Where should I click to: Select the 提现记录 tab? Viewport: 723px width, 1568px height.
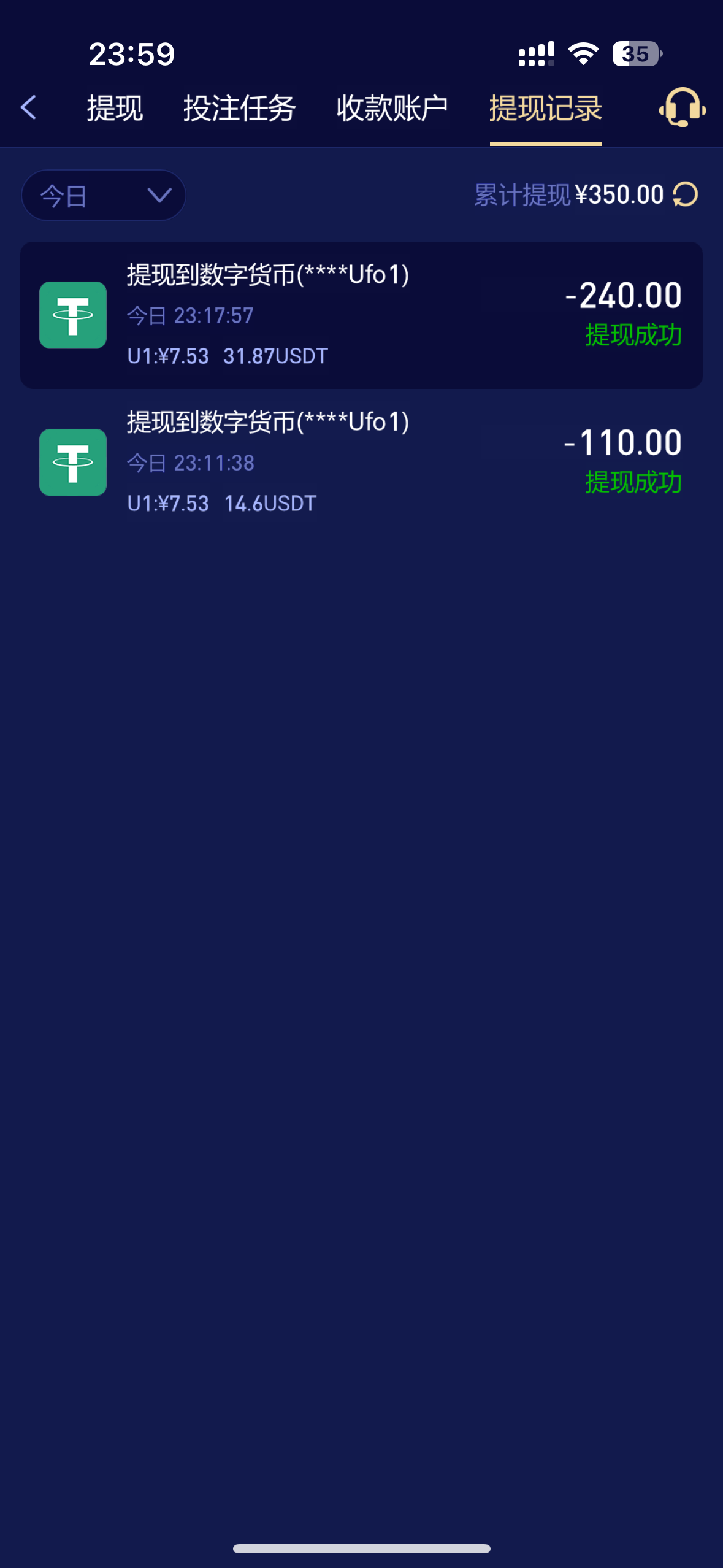click(546, 109)
